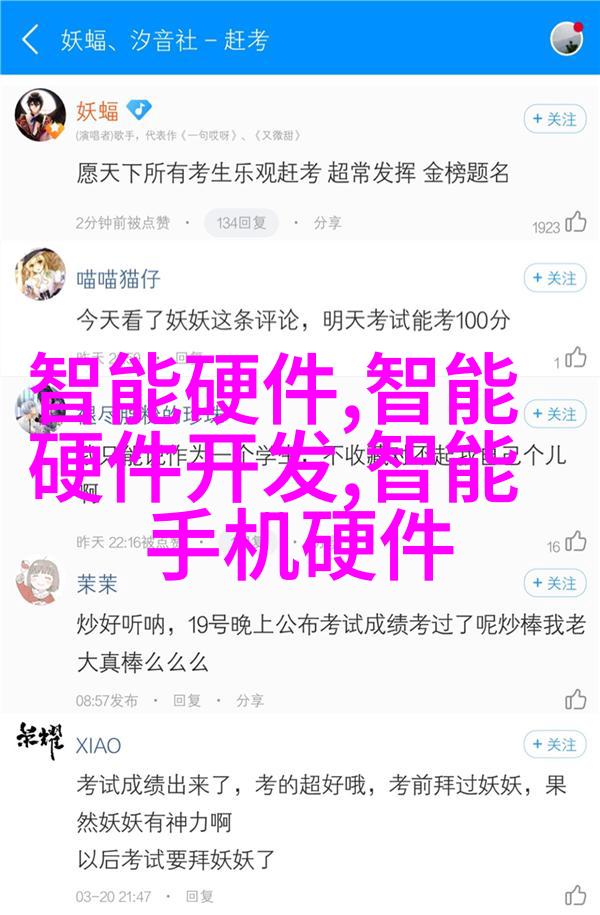
Task: Open 茉茉's profile avatar
Action: click(40, 583)
